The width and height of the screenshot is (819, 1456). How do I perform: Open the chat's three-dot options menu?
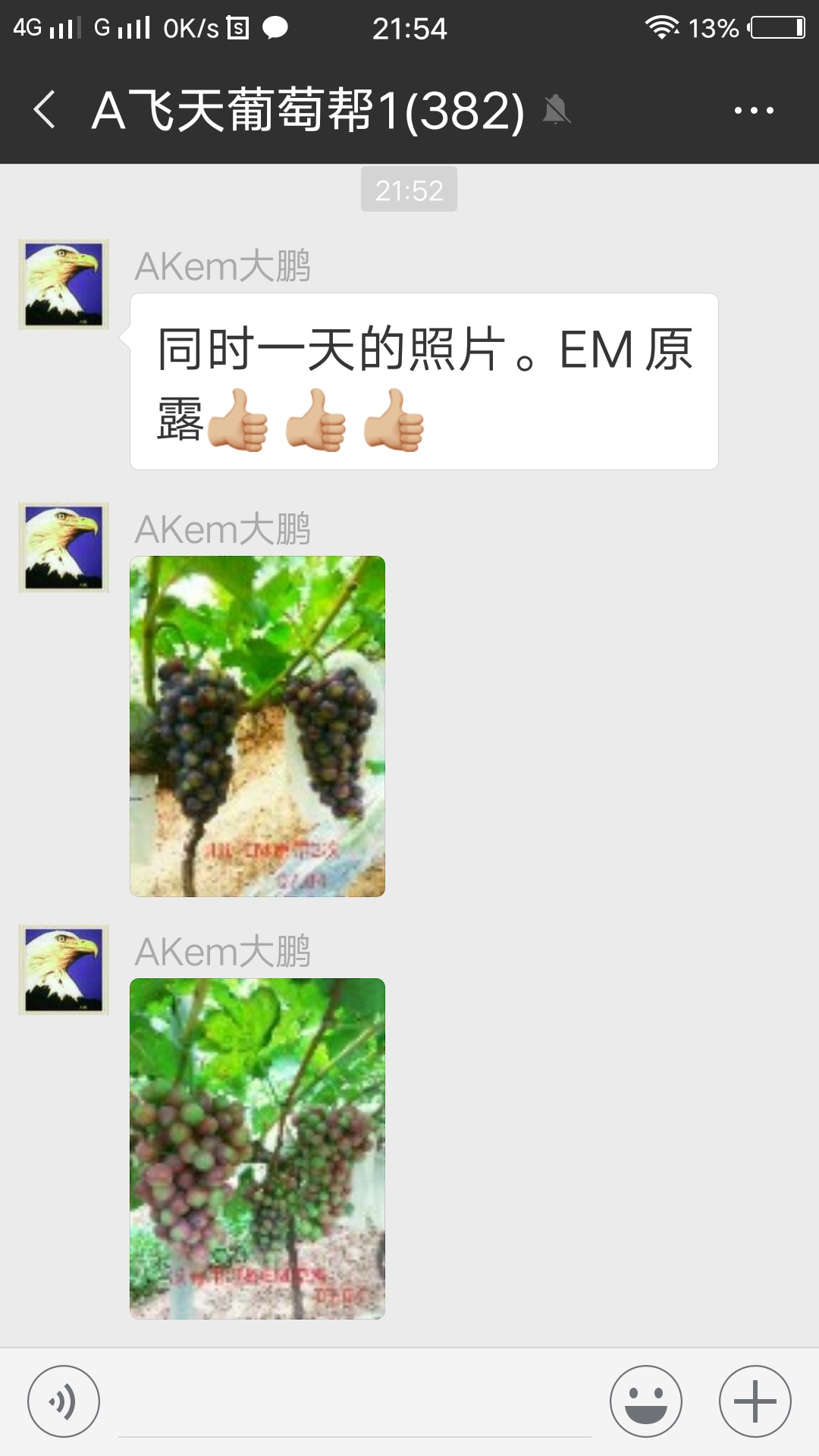754,111
